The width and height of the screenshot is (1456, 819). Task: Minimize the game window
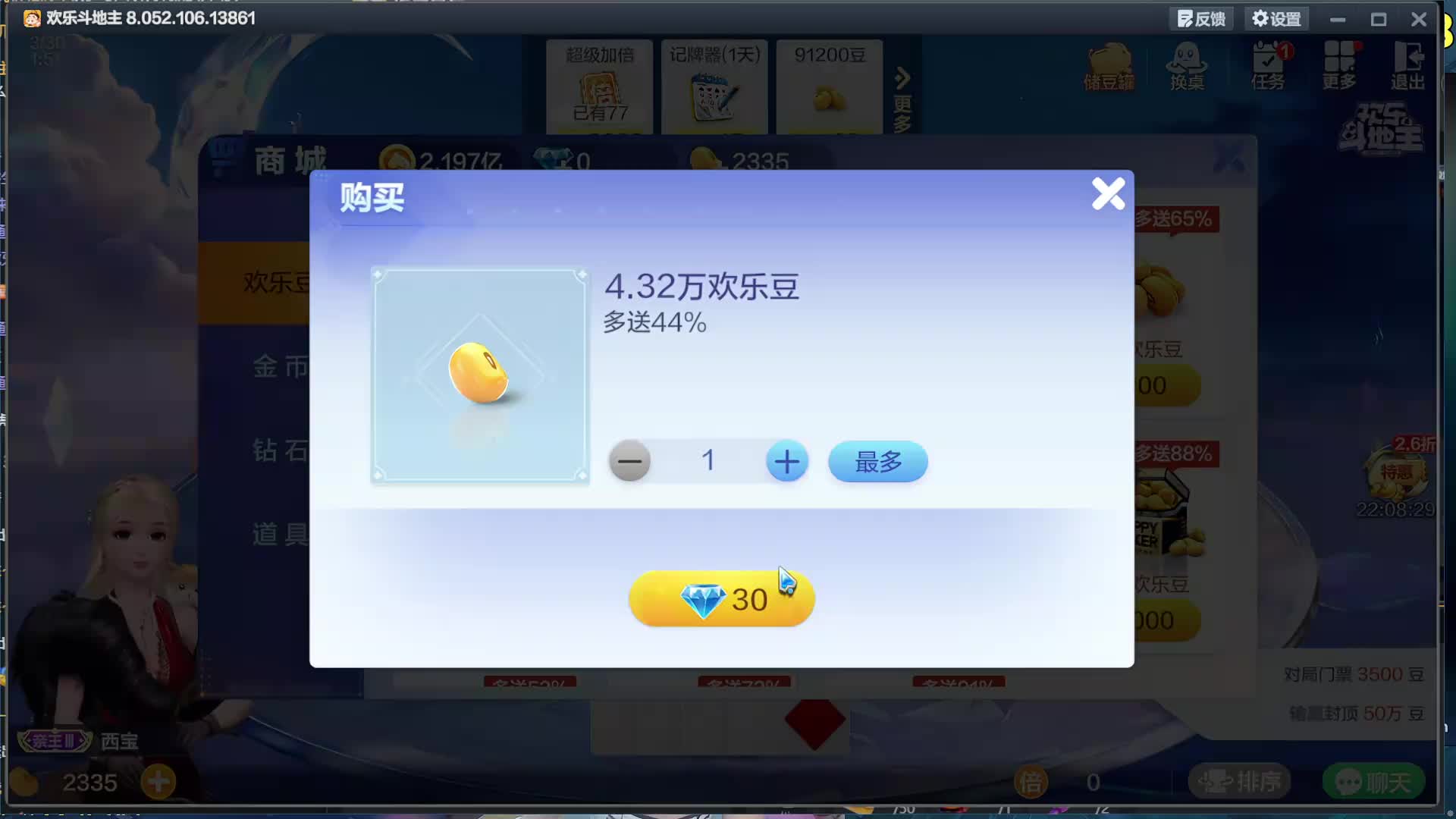(1338, 20)
